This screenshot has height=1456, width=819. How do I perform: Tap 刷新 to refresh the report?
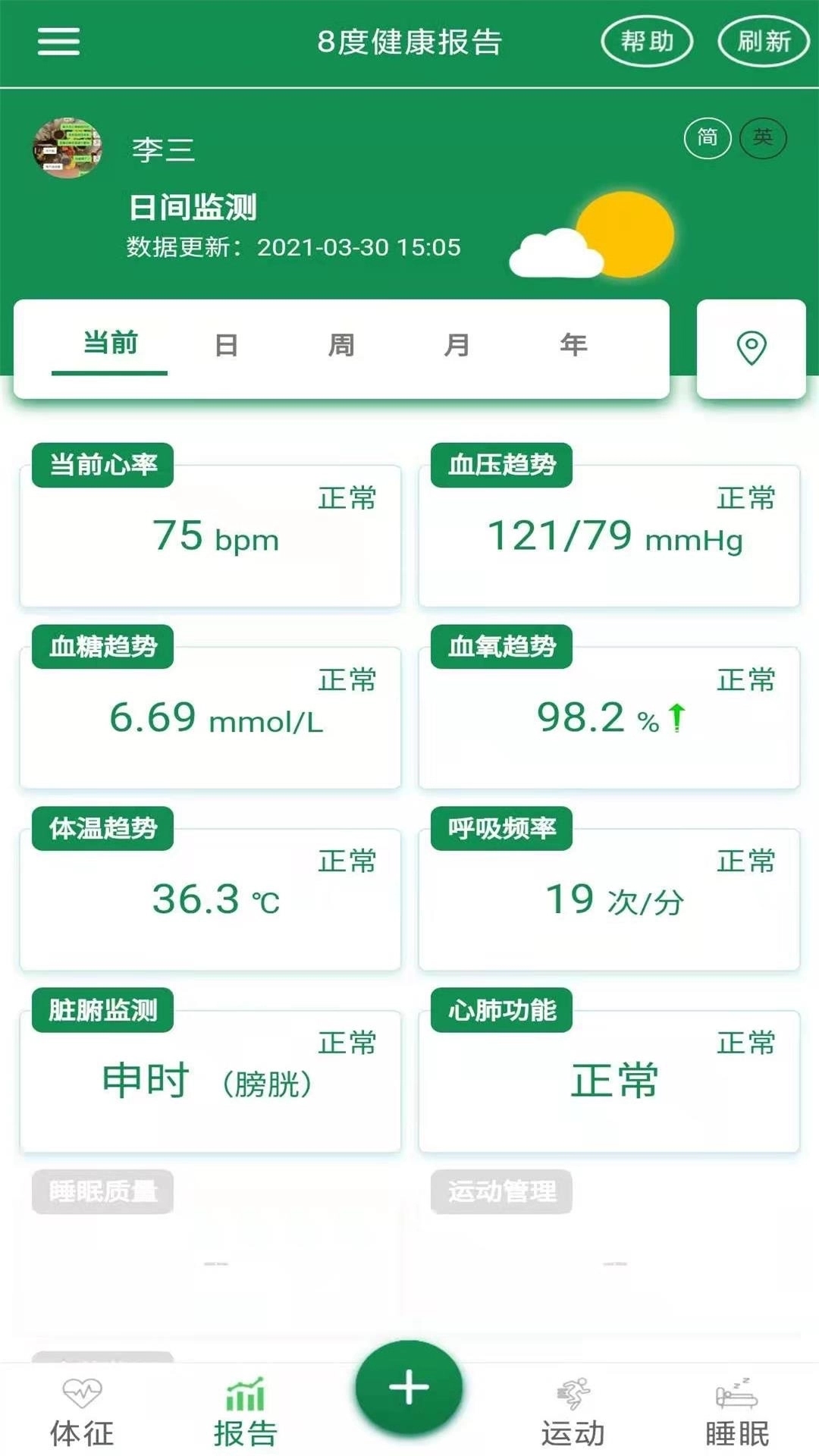pyautogui.click(x=761, y=43)
